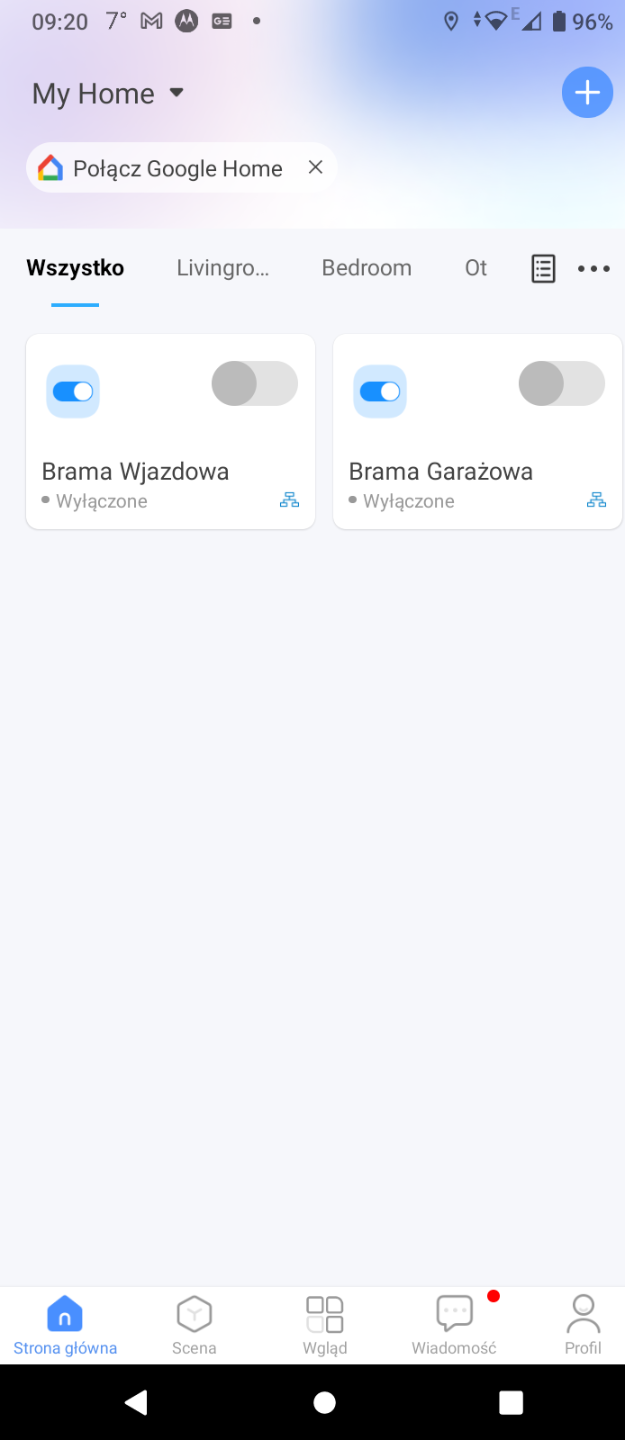
Task: Switch to the Bedroom tab
Action: (x=366, y=268)
